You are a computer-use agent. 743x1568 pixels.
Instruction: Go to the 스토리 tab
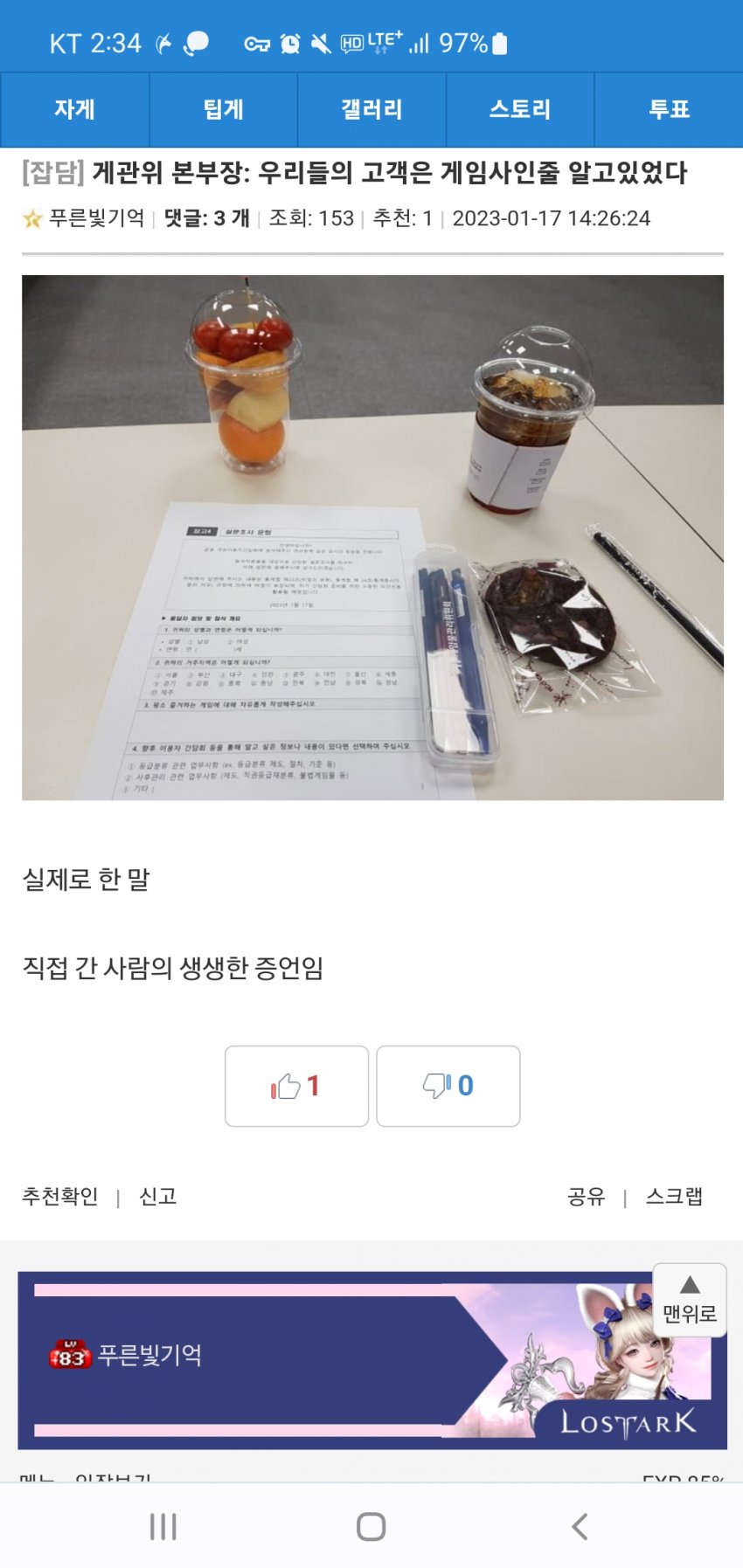[x=520, y=109]
